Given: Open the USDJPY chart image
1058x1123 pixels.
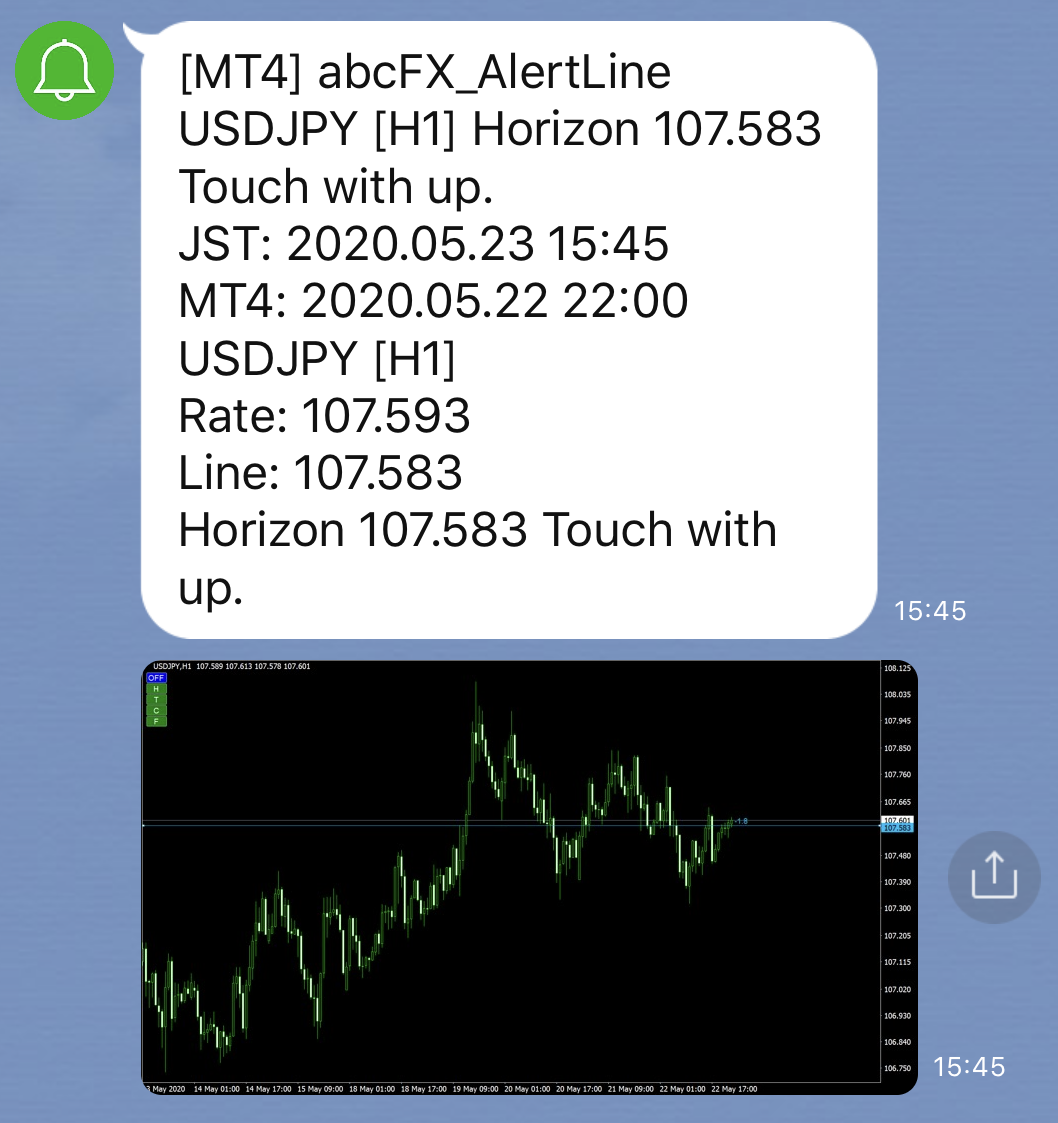Looking at the screenshot, I should pos(529,877).
